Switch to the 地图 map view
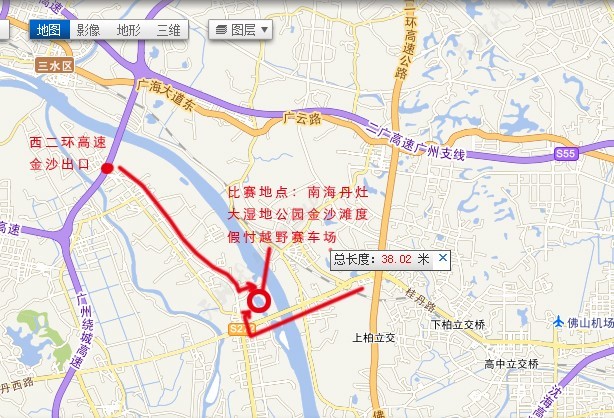Screen dimensions: 614x418 [49, 30]
